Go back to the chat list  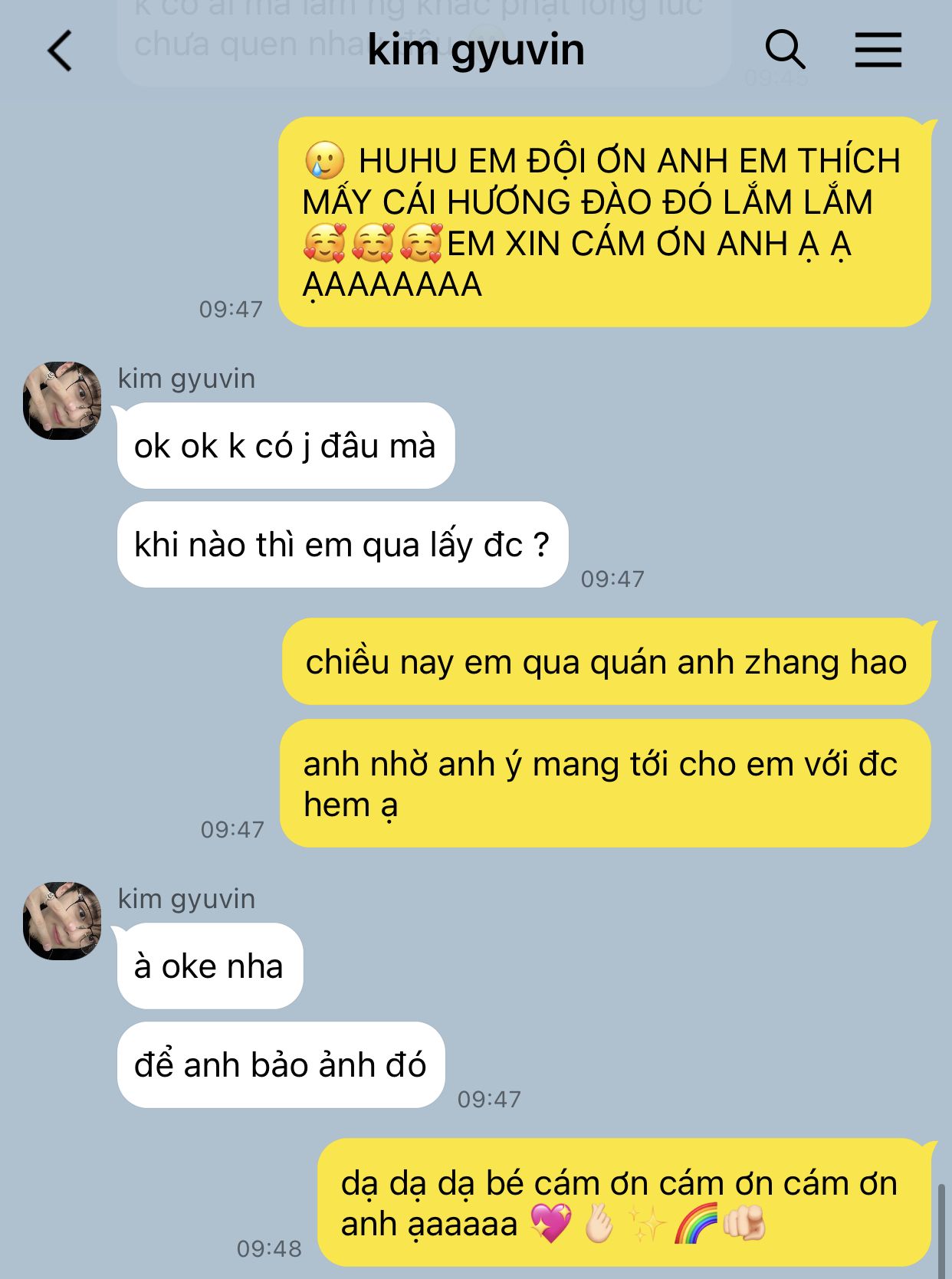[x=60, y=51]
